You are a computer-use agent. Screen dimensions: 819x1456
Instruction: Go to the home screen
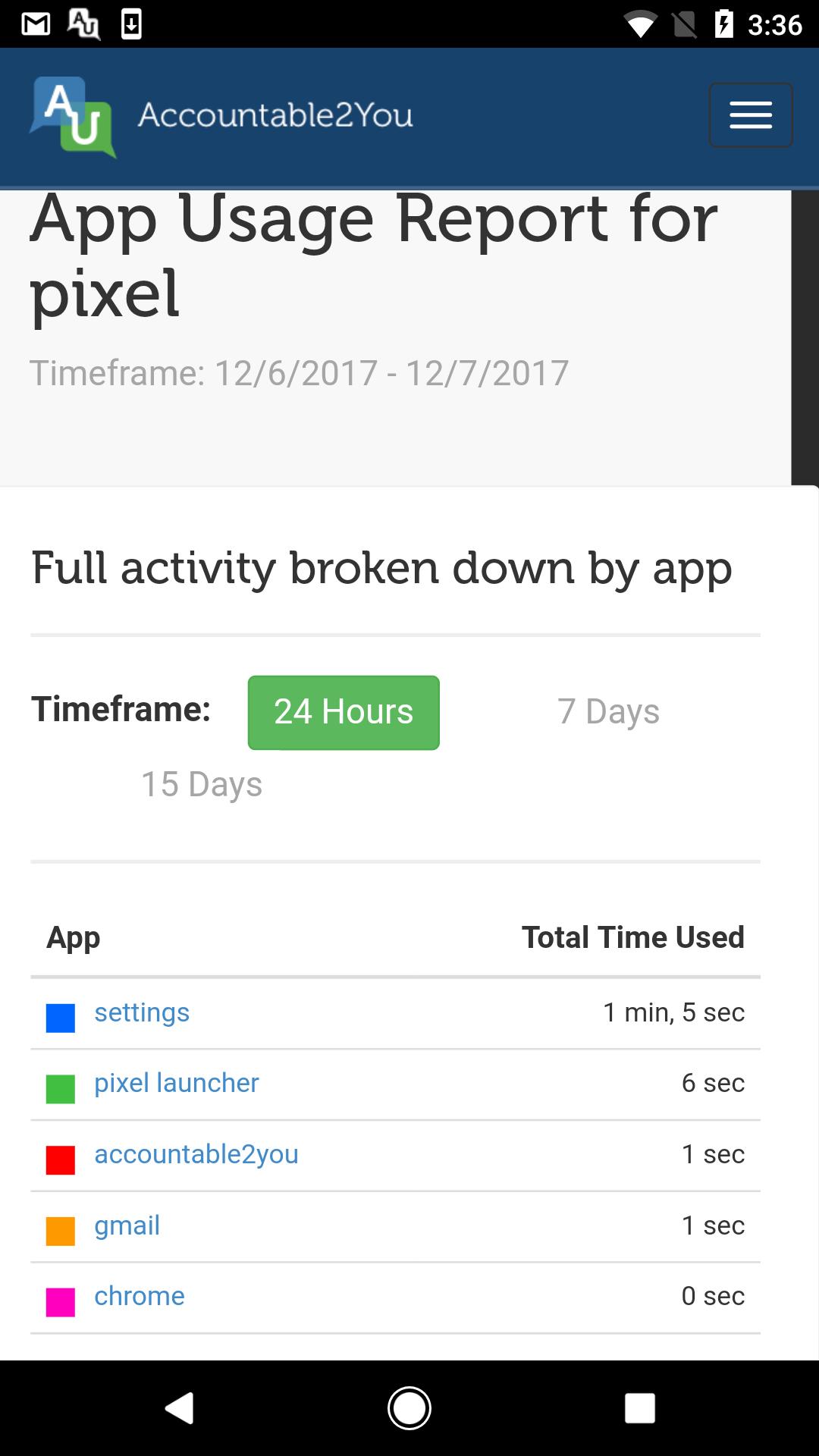pyautogui.click(x=409, y=1408)
